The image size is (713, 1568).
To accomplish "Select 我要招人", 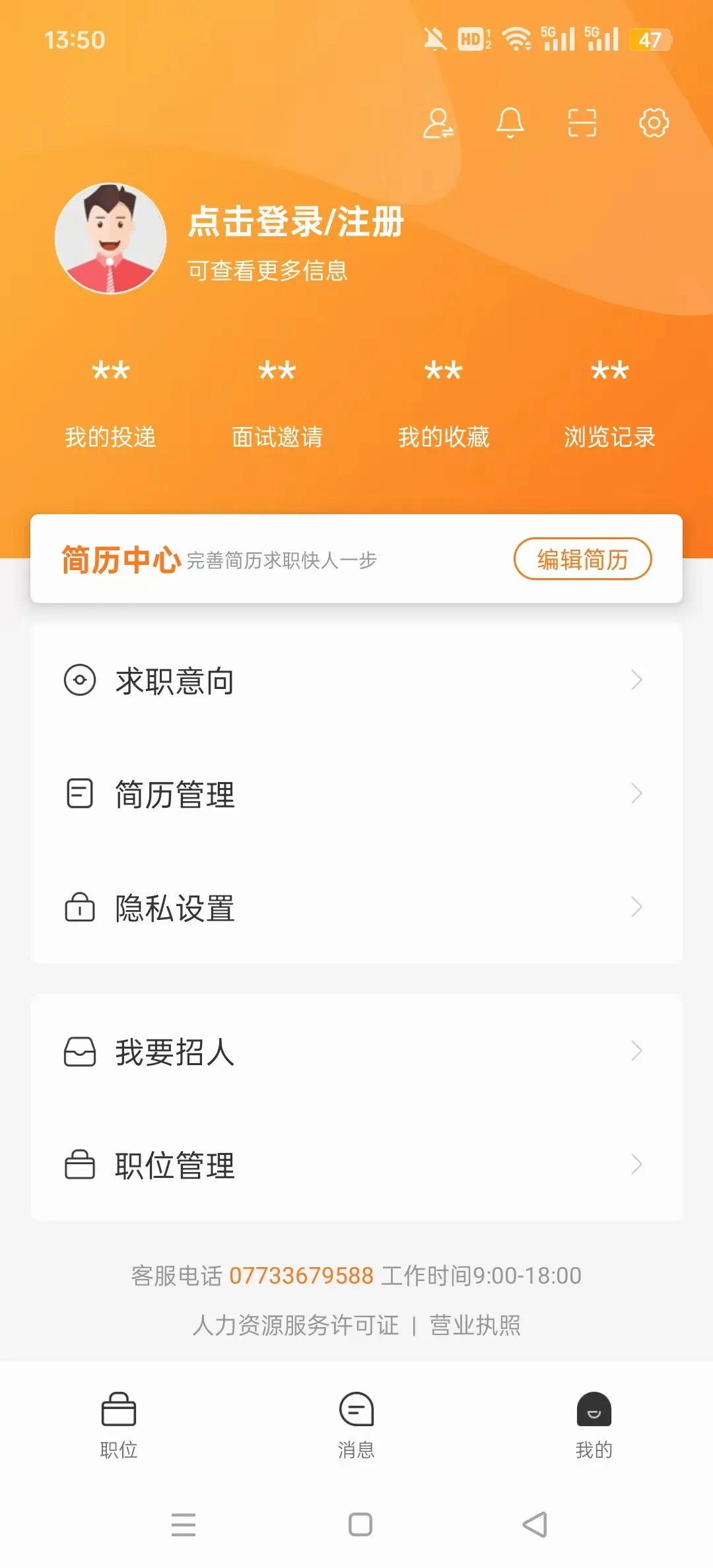I will point(356,1051).
